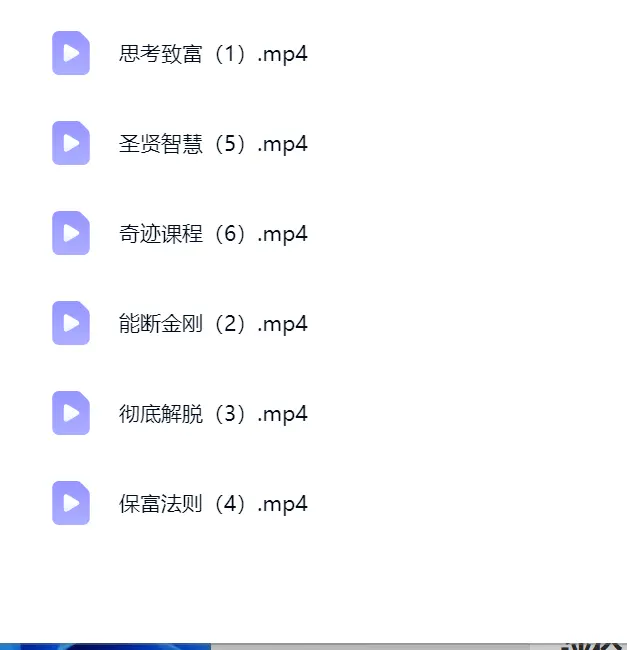Open 彻底解脱（3）.mp4 from the list
Screen dimensions: 627x650
coord(213,414)
